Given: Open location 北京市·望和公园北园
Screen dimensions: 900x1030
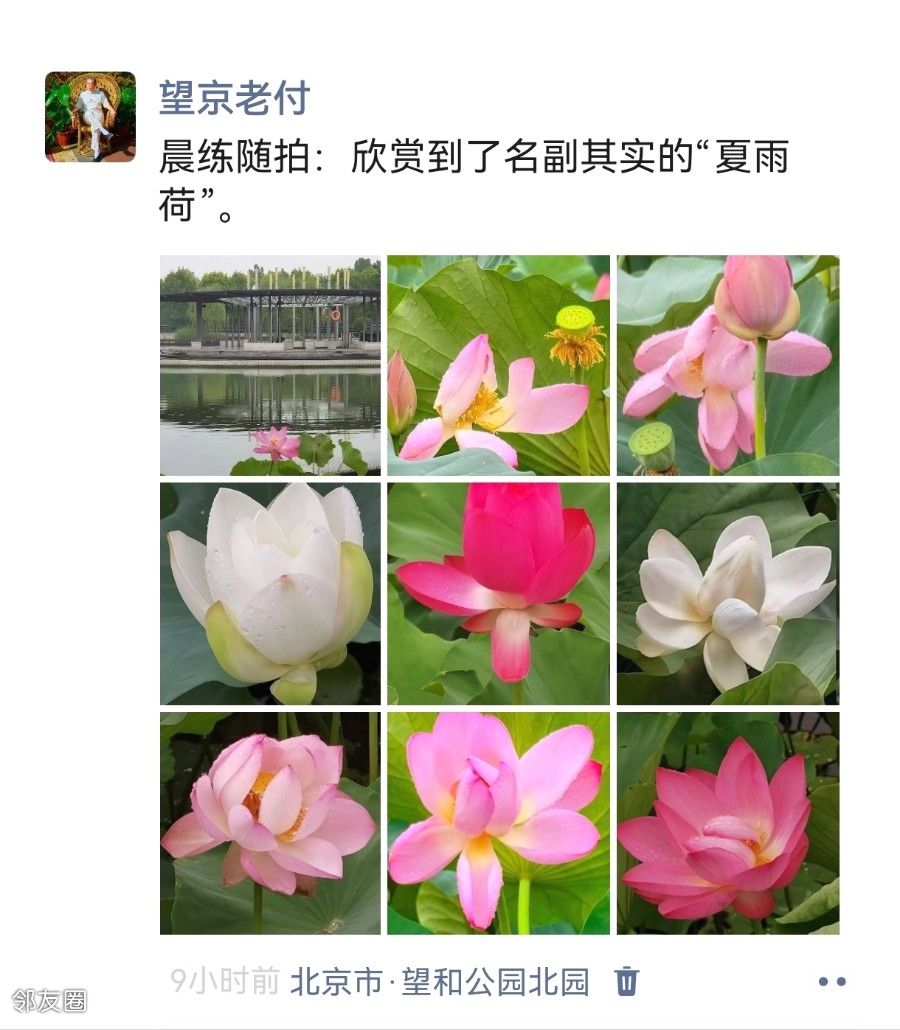Looking at the screenshot, I should 440,982.
